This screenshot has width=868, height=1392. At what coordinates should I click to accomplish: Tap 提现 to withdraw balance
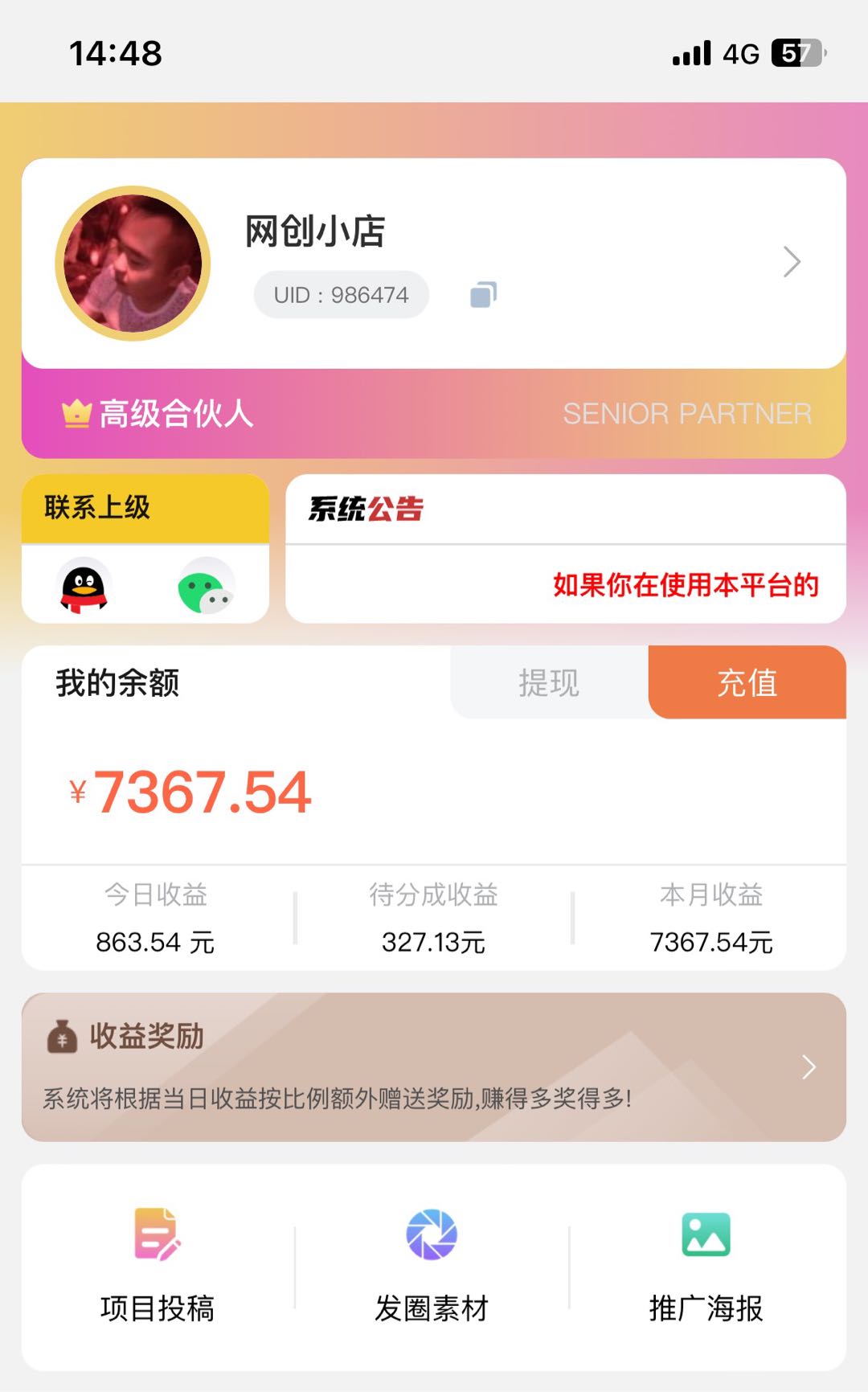click(549, 683)
